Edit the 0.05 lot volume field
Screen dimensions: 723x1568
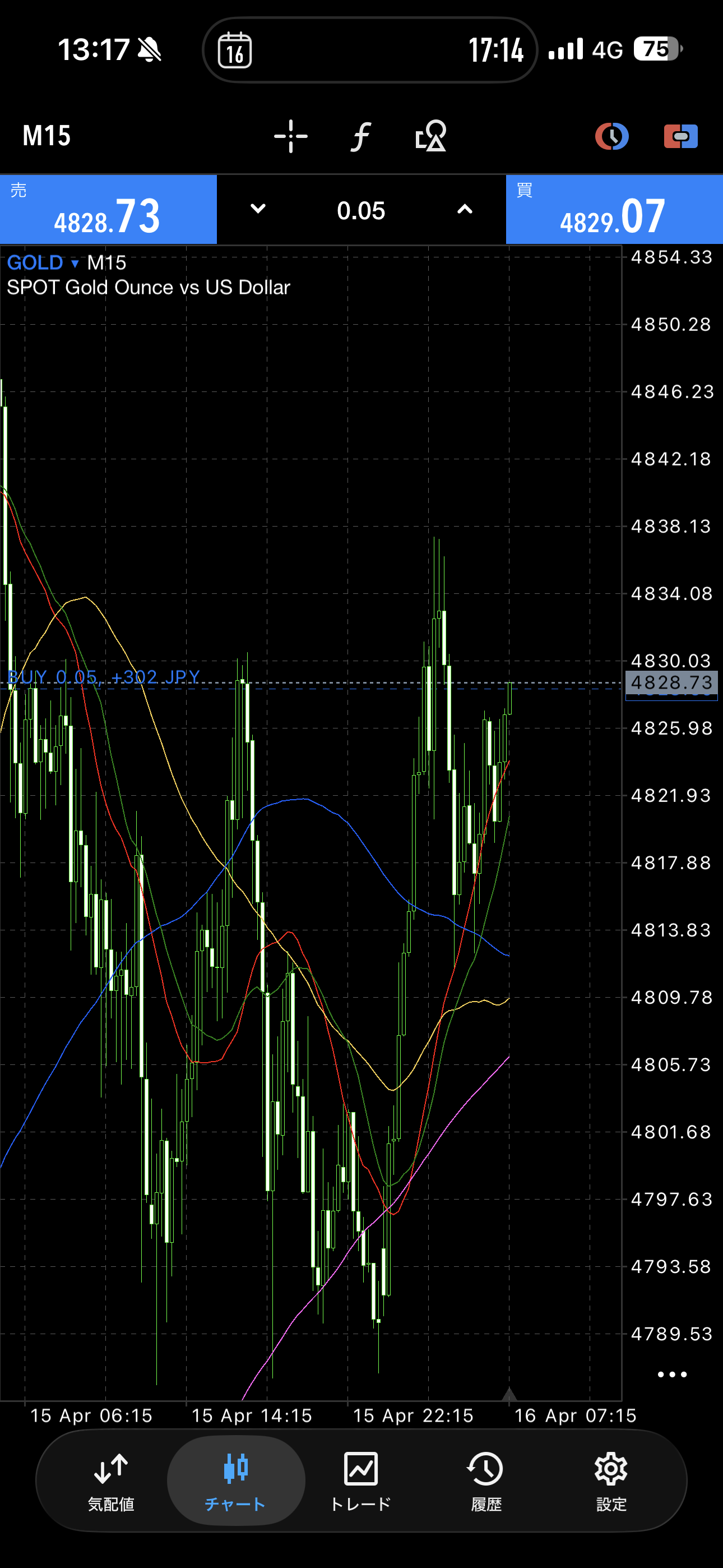point(361,211)
